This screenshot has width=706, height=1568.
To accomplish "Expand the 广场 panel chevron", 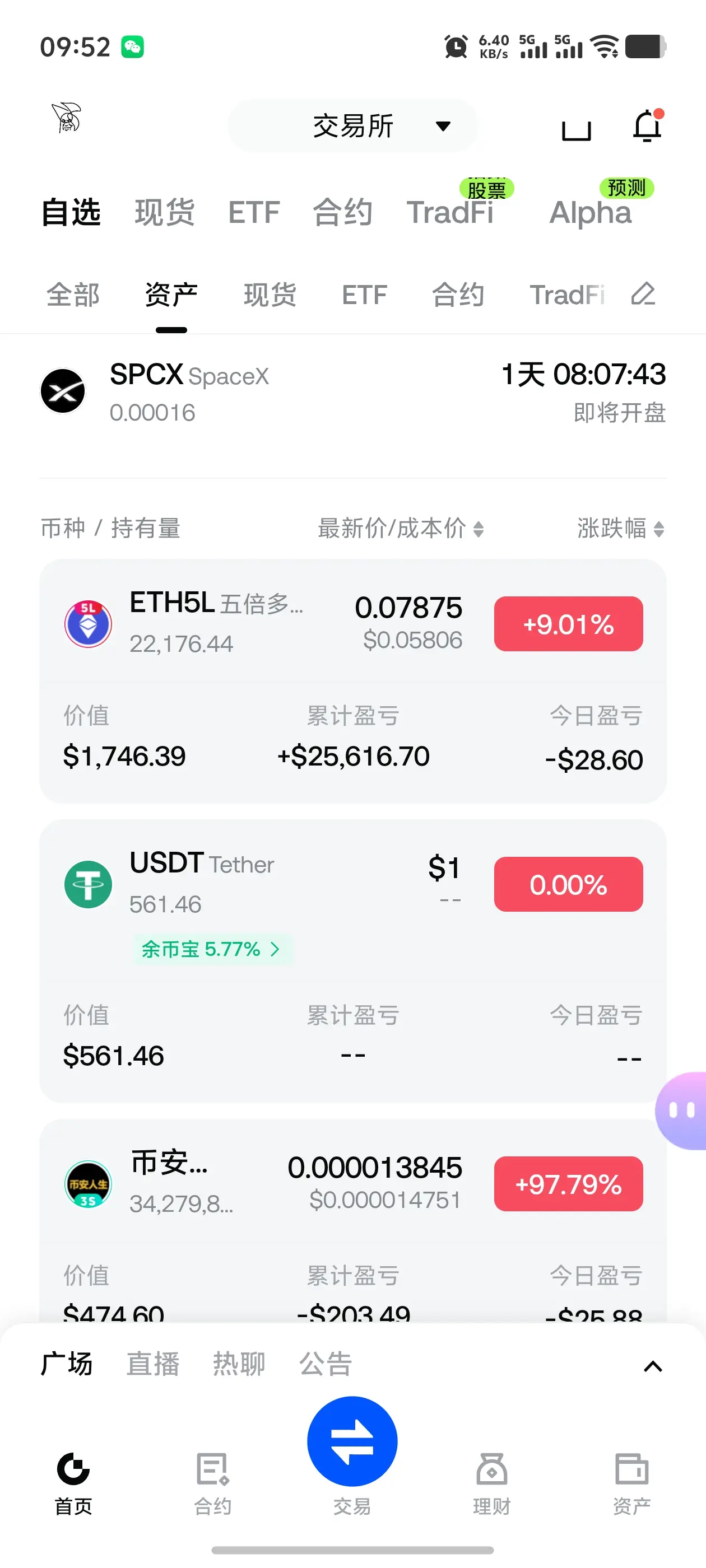I will [x=653, y=1366].
